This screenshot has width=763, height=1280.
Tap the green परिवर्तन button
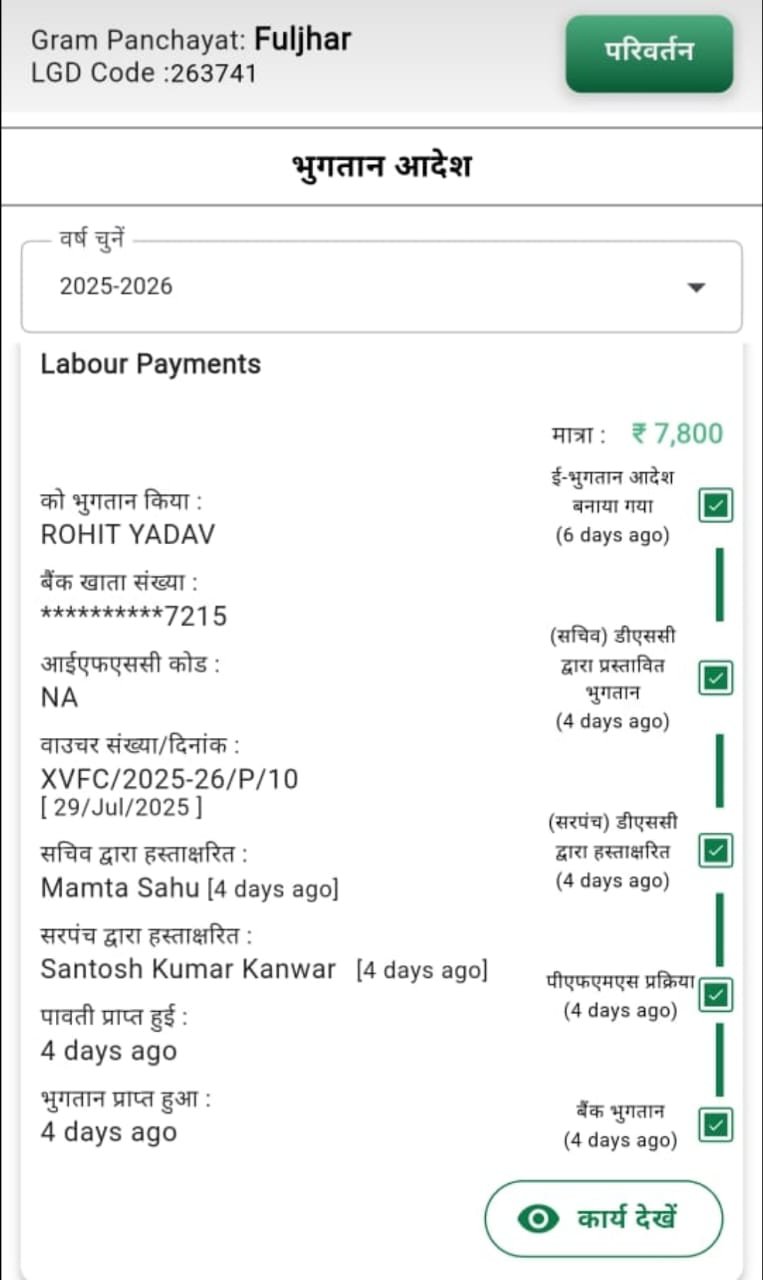pyautogui.click(x=649, y=53)
